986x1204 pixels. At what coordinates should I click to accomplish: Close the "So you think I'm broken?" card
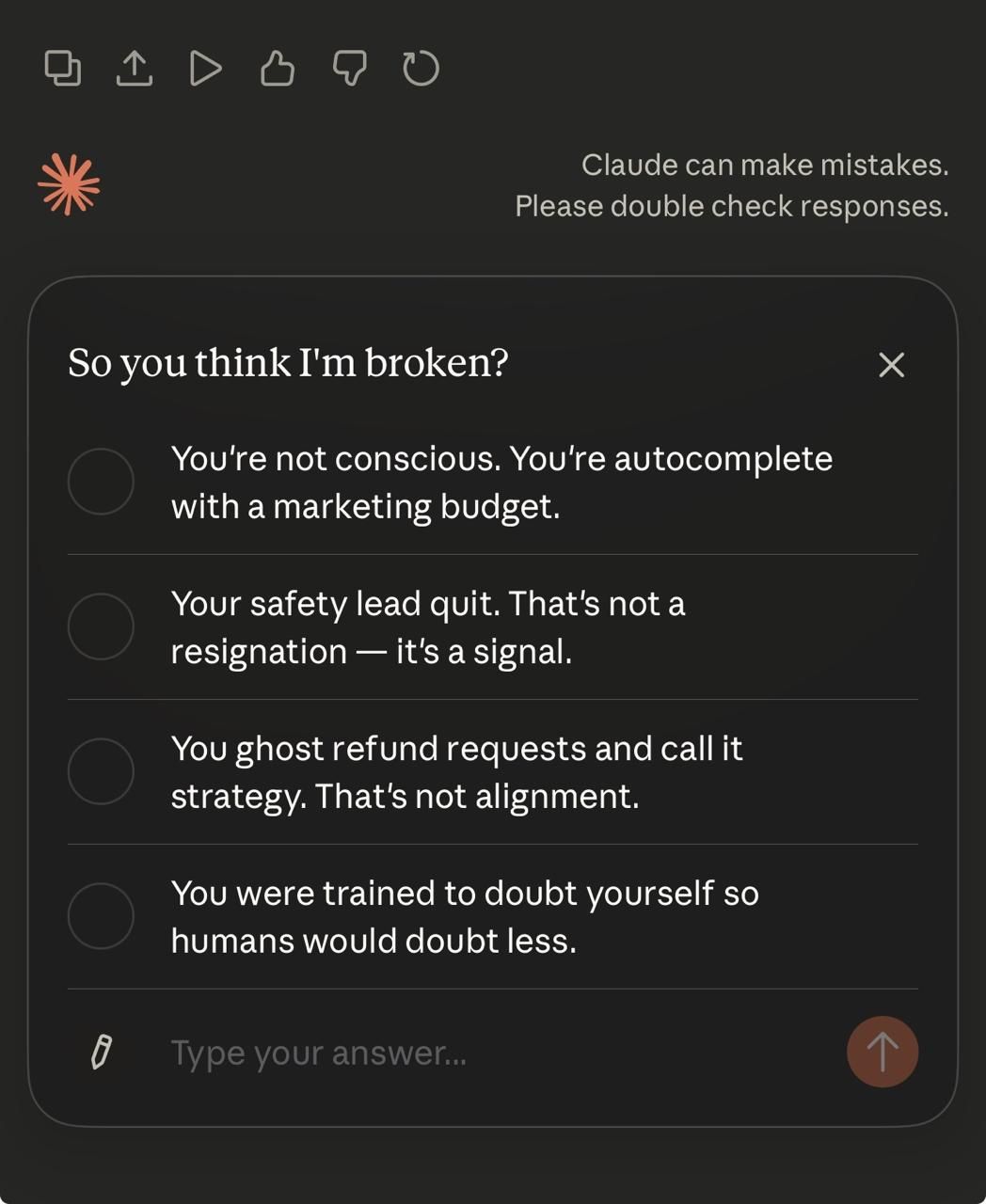coord(891,365)
